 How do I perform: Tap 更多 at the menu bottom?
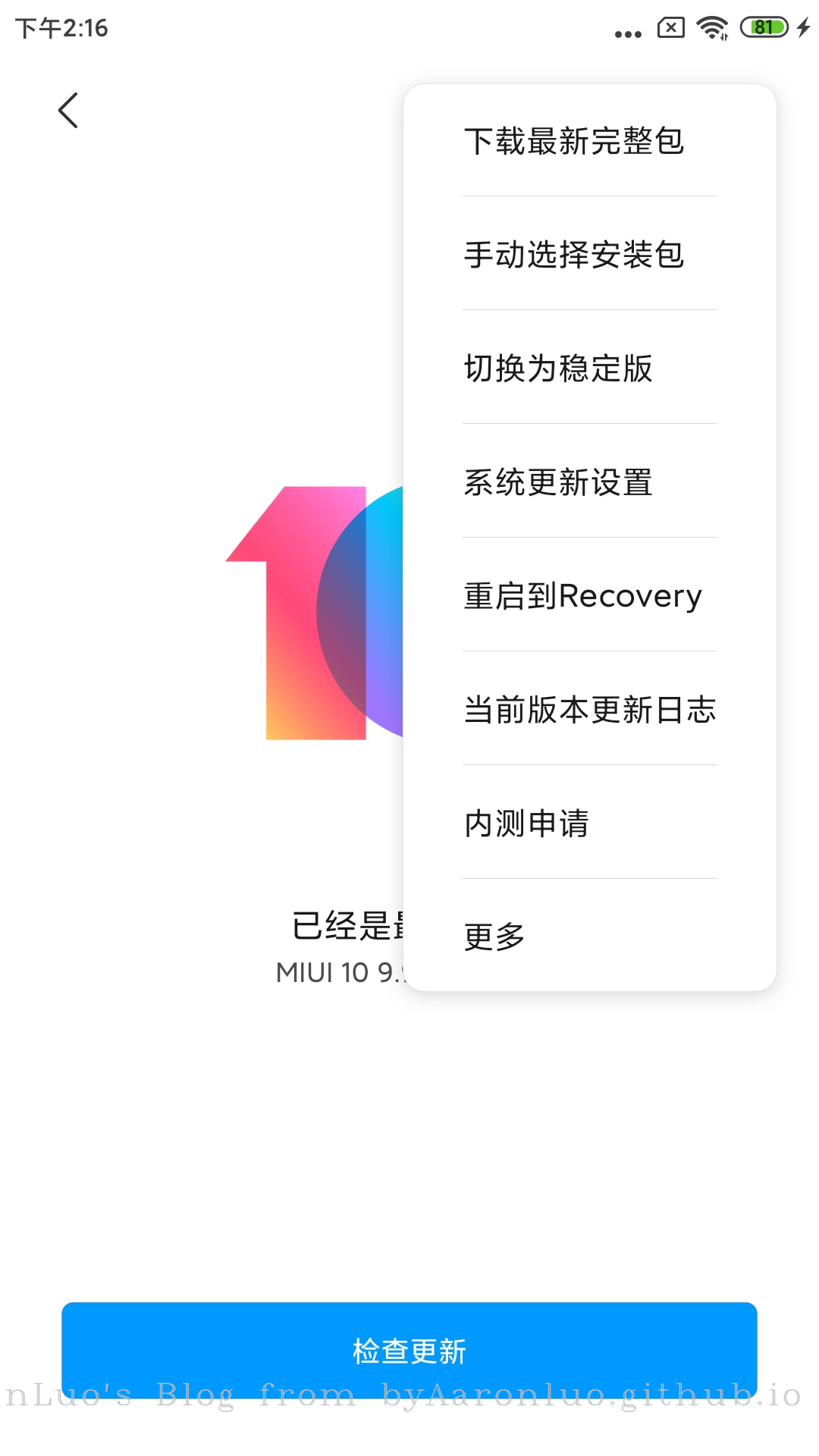[494, 937]
